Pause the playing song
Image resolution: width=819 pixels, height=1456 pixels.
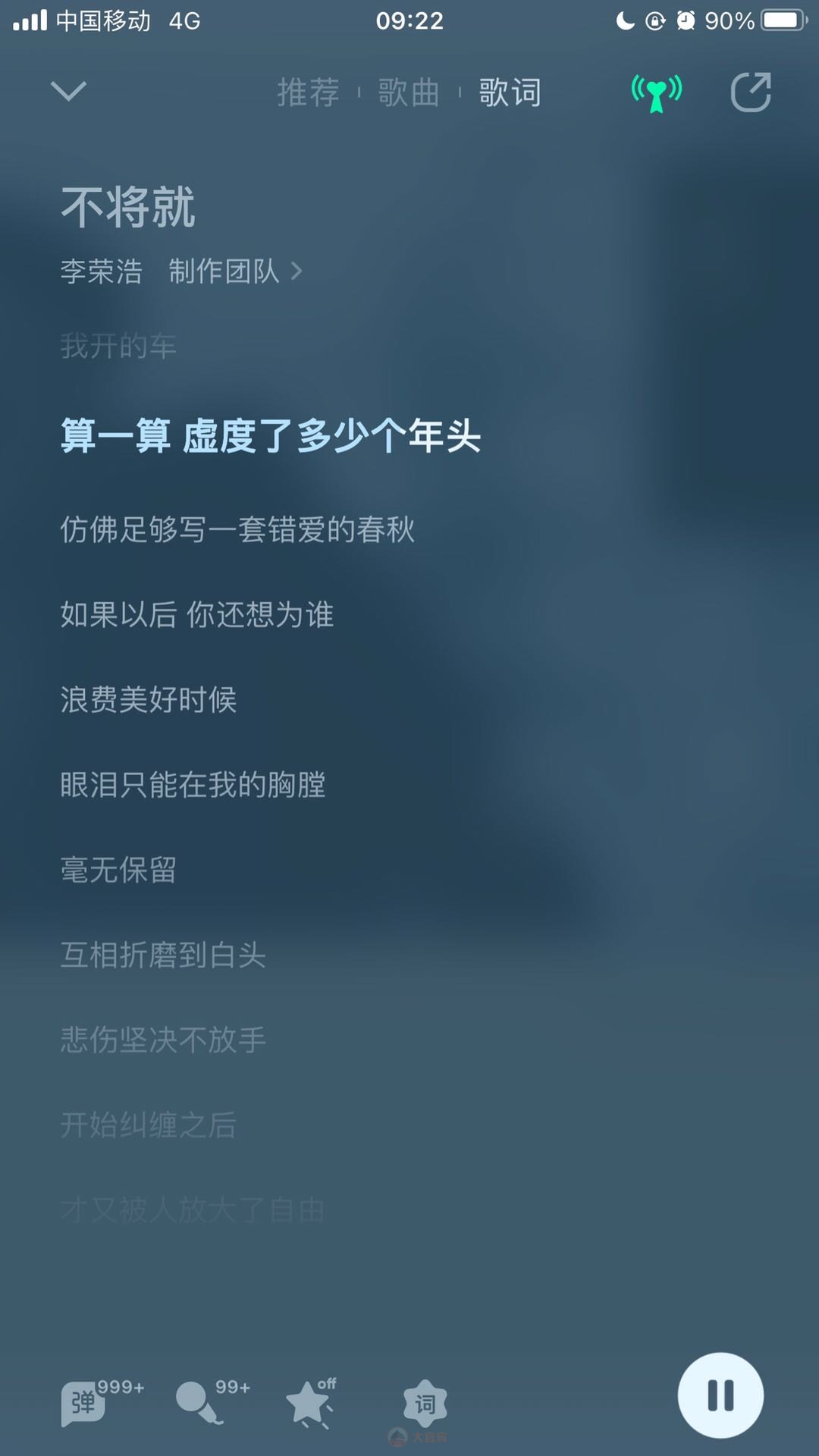(720, 1395)
